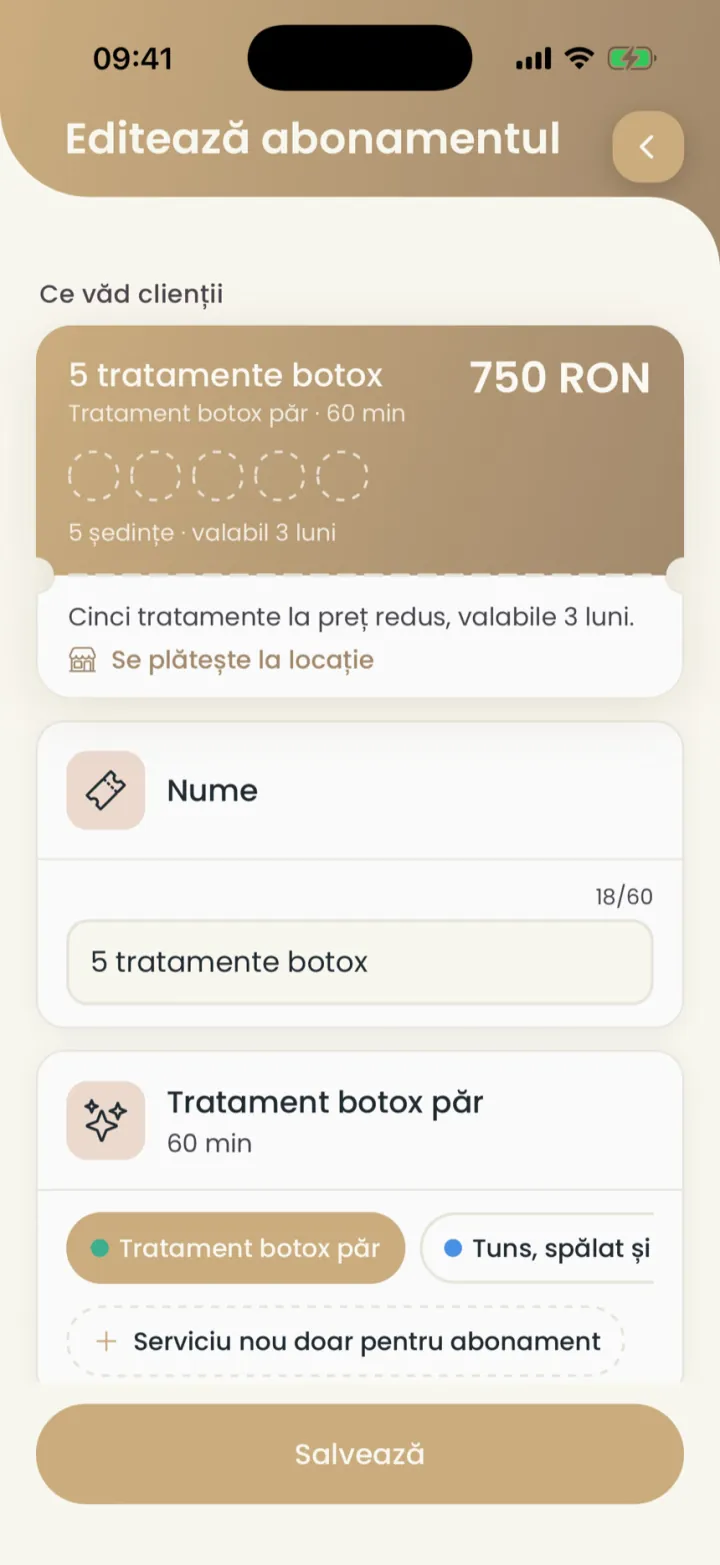This screenshot has width=720, height=1565.
Task: Tap the Salvează button
Action: point(360,1454)
